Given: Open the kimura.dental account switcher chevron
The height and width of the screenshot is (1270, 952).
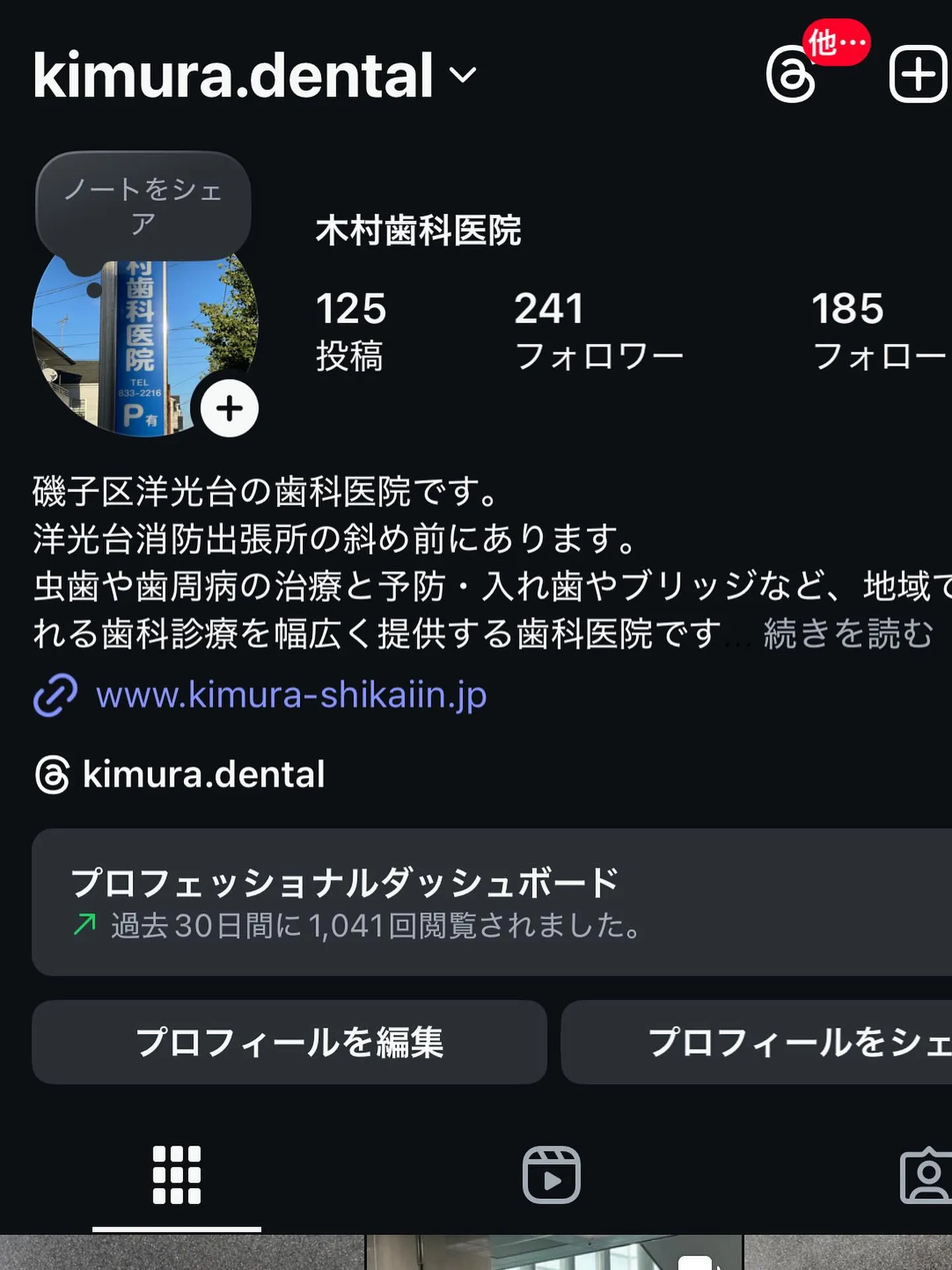Looking at the screenshot, I should [463, 75].
